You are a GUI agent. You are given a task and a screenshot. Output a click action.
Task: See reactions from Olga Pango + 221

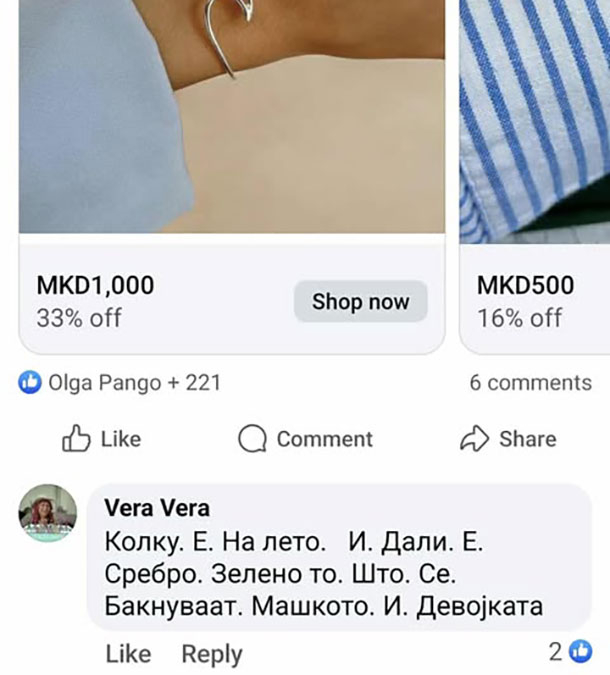pyautogui.click(x=120, y=383)
